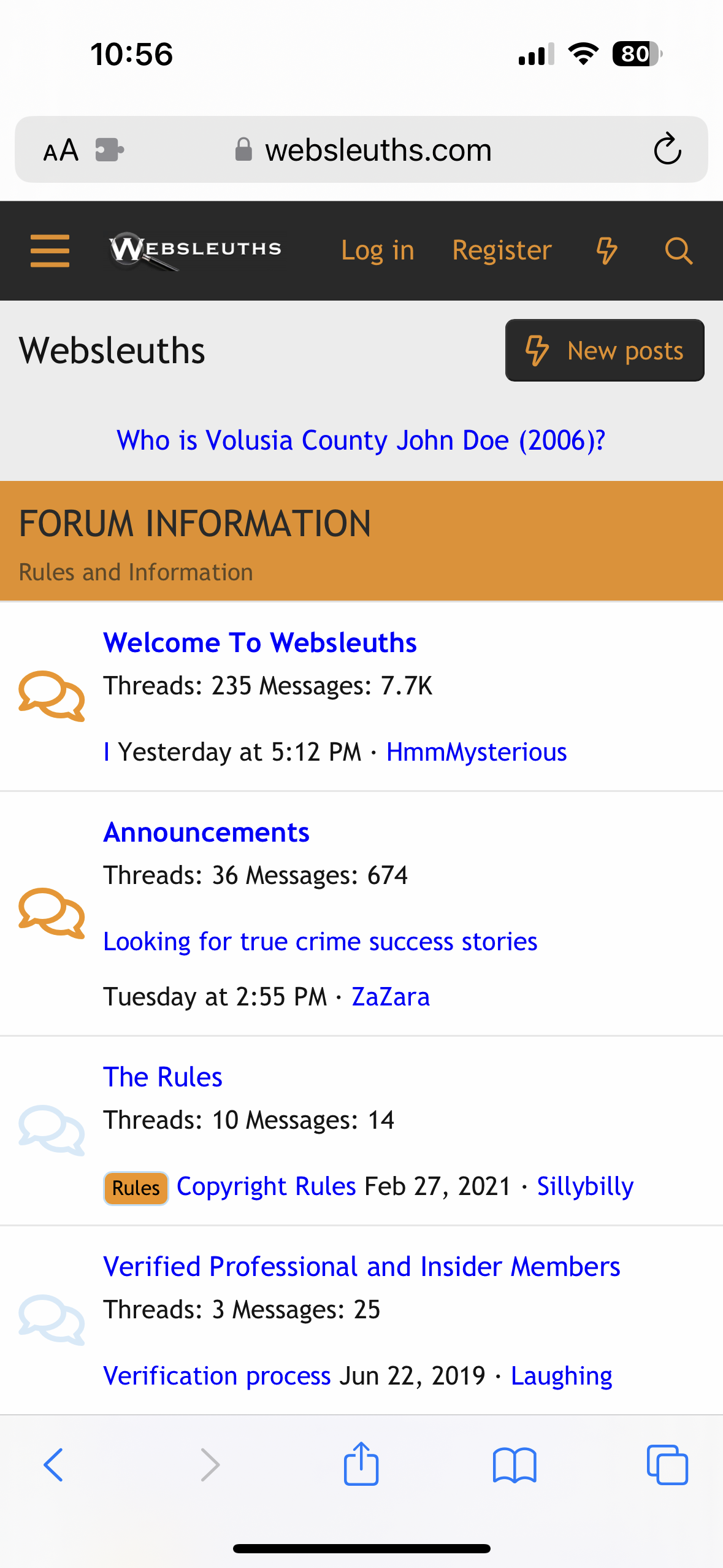Tap the websleuths.com address bar
This screenshot has height=1568, width=723.
tap(377, 149)
